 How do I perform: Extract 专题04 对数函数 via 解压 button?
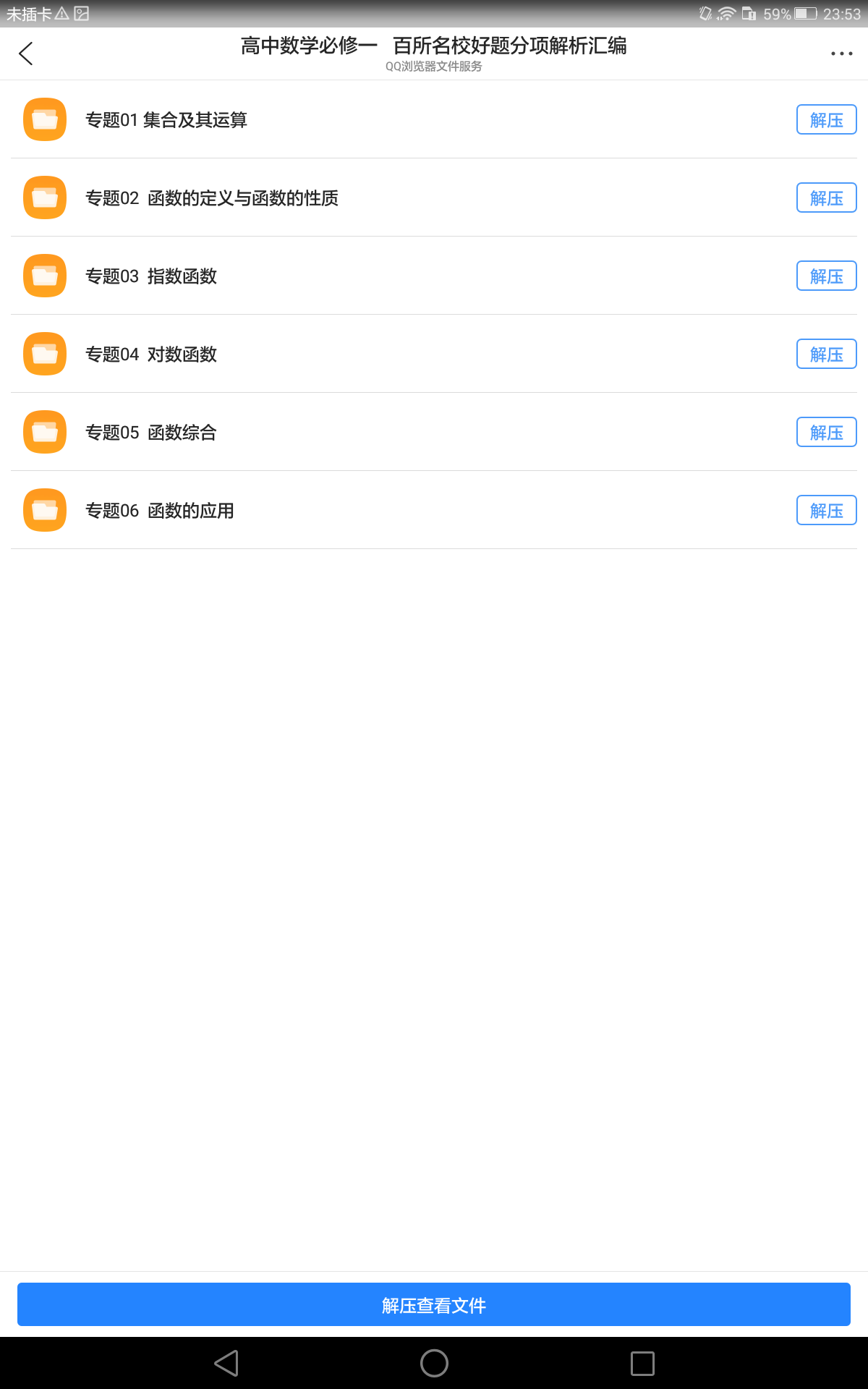pyautogui.click(x=827, y=354)
